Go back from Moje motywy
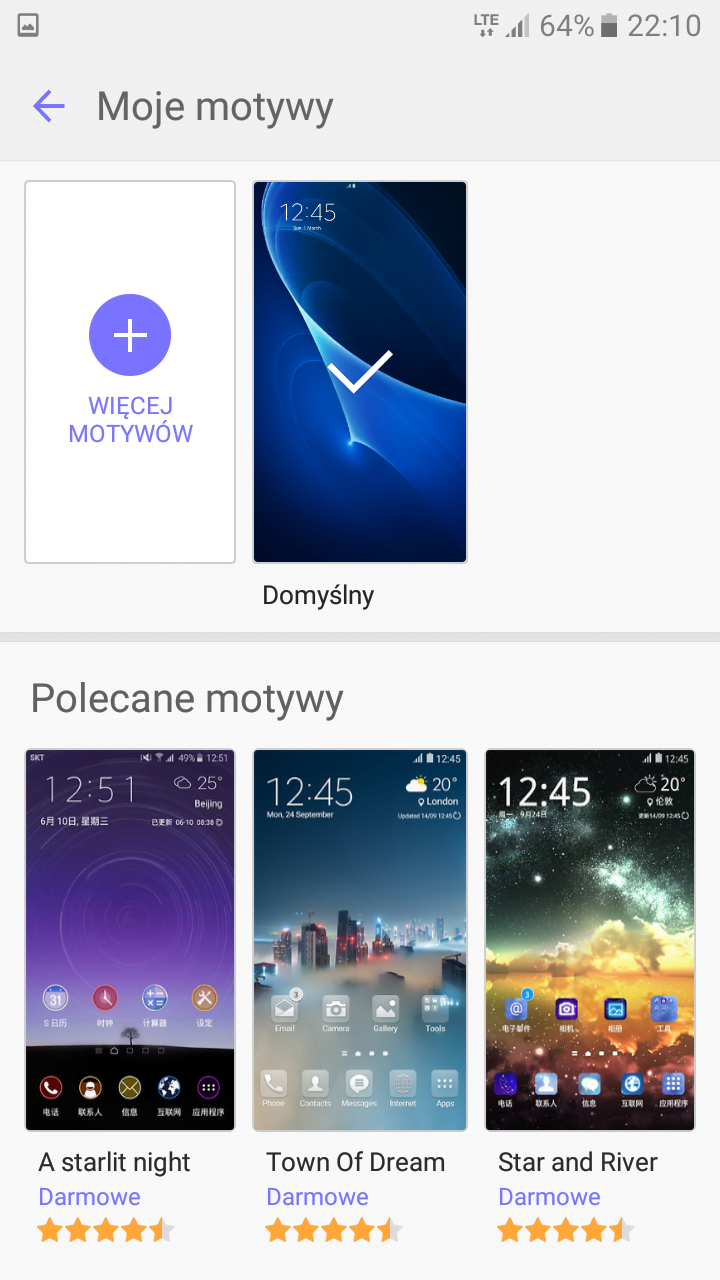 (48, 106)
